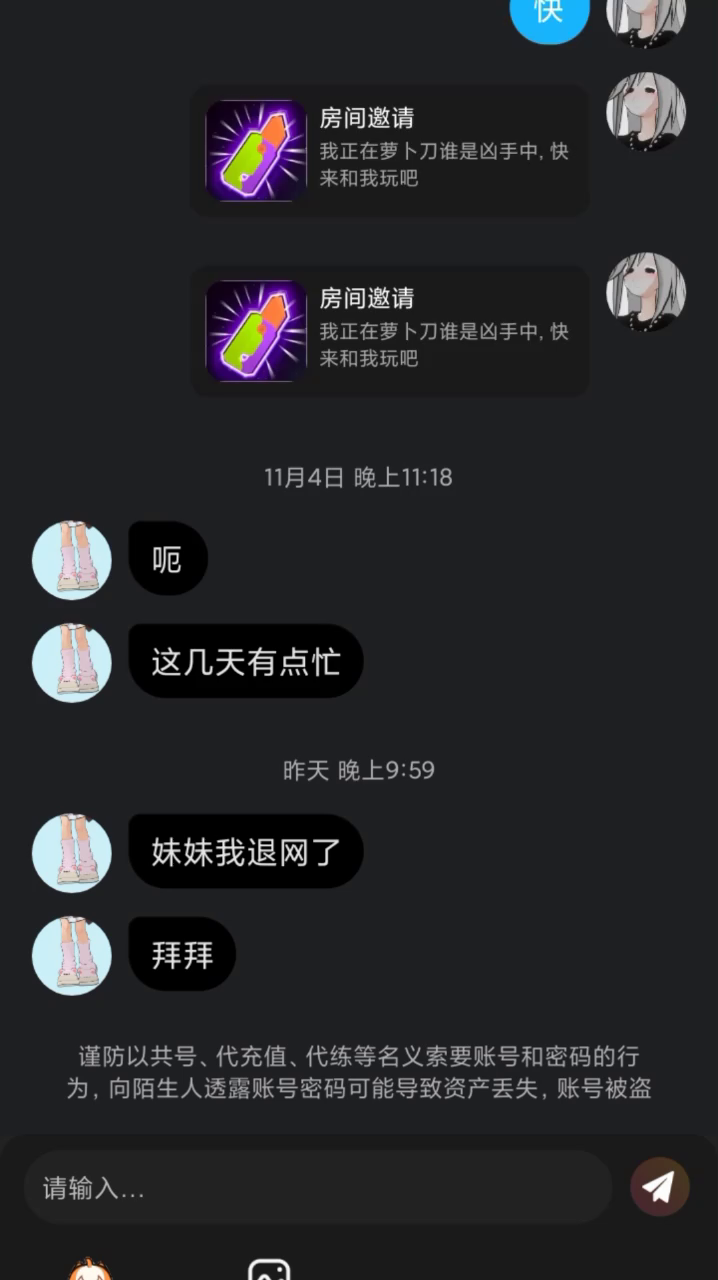
Task: Open profile via avatar beside "呃"
Action: 72,559
